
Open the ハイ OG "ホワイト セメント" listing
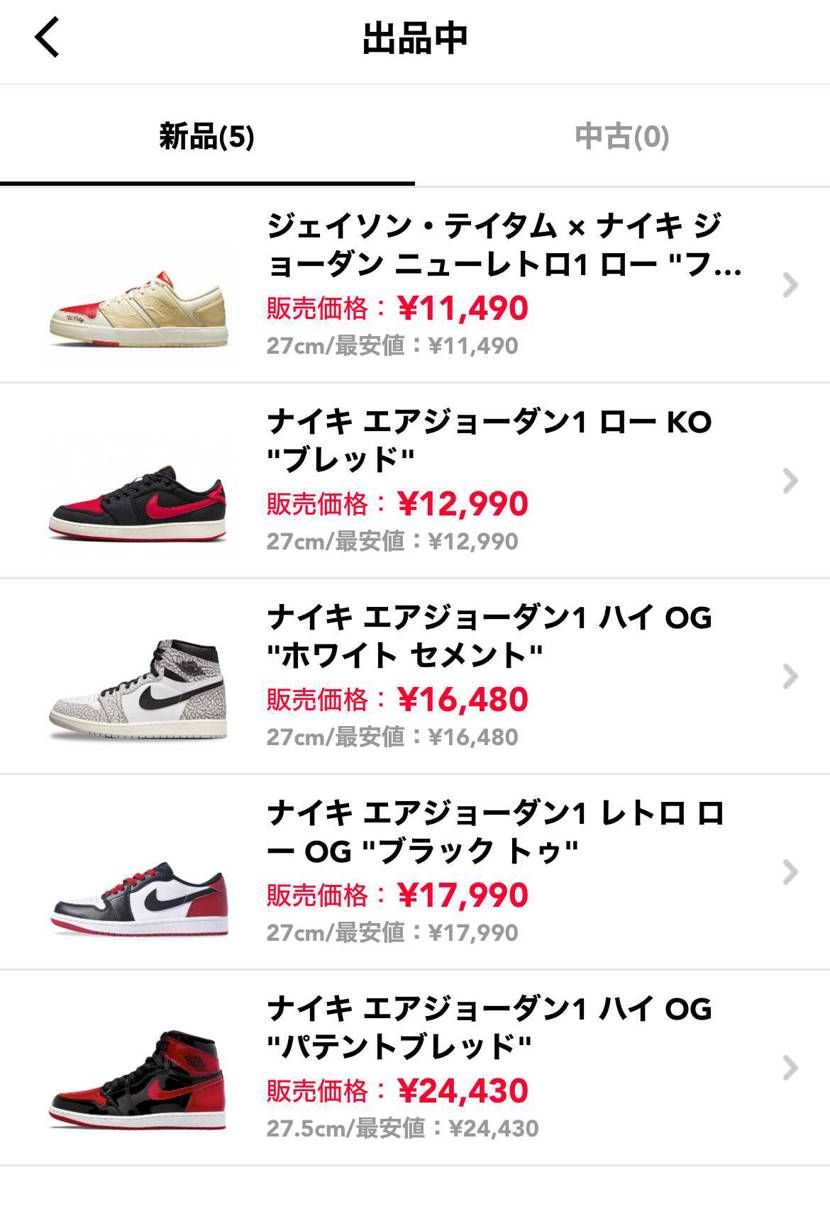click(415, 676)
